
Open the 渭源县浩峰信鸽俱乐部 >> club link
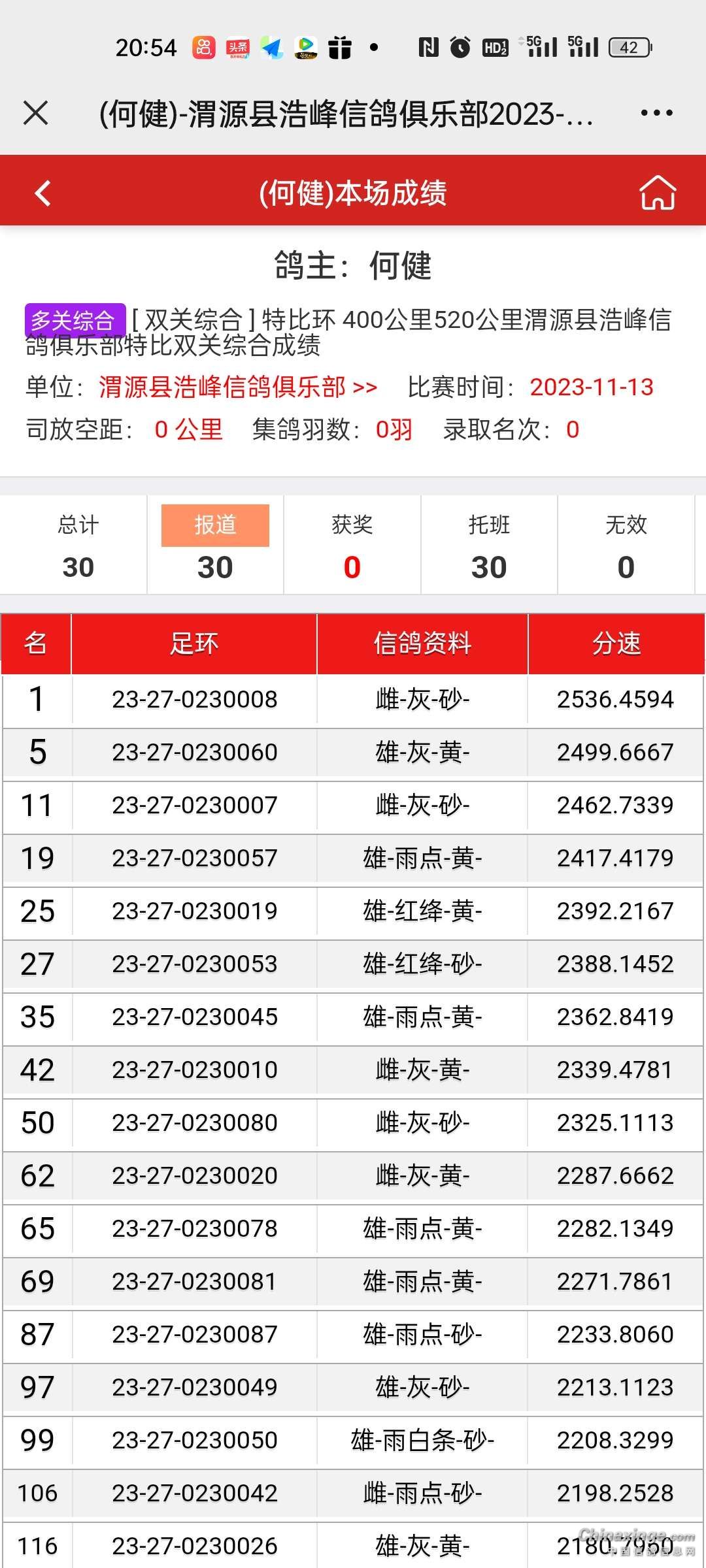click(237, 387)
